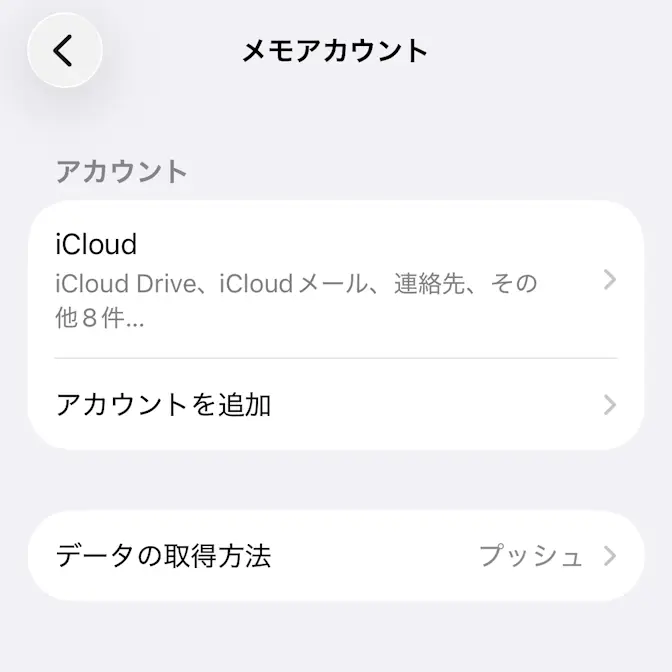
Task: Go back from メモアカウント screen
Action: (x=65, y=51)
